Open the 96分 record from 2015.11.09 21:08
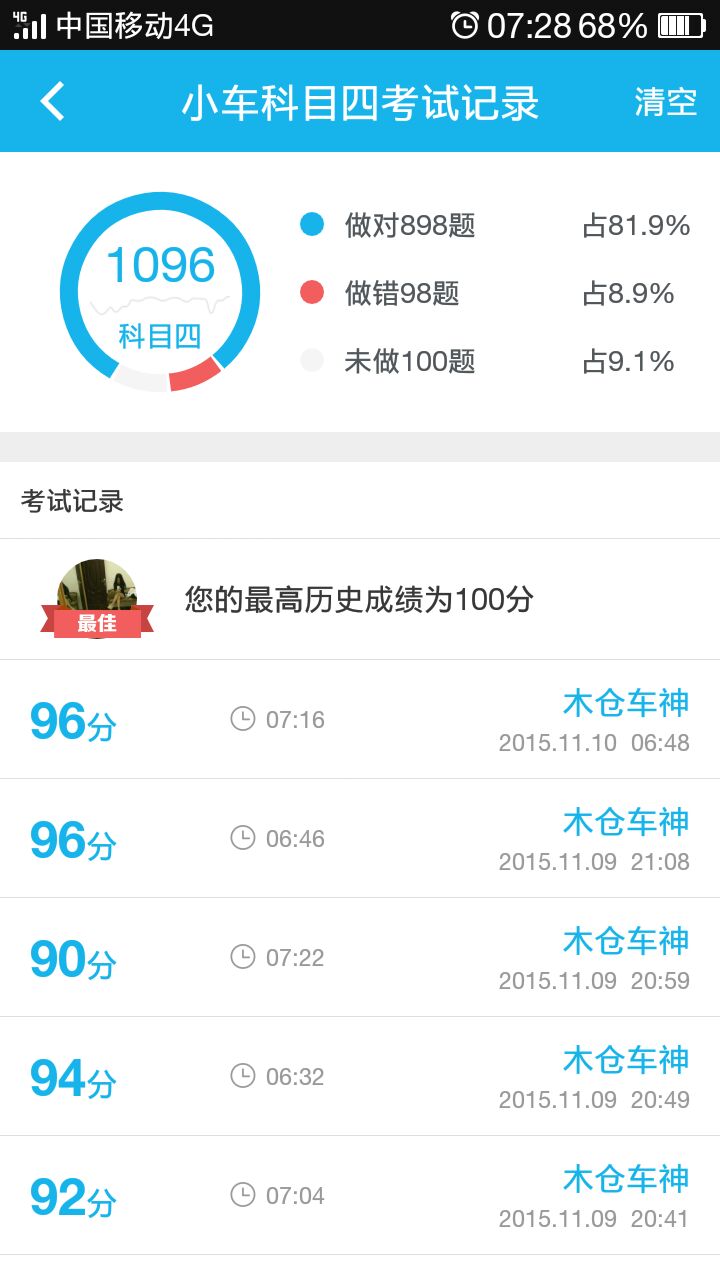Image resolution: width=720 pixels, height=1280 pixels. [x=360, y=838]
